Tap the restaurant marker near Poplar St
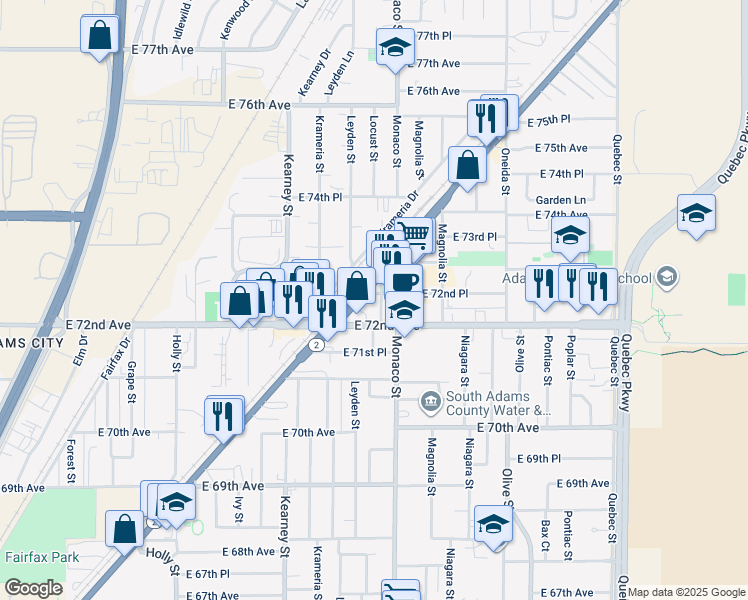Screen dimensions: 748x600 pos(597,285)
